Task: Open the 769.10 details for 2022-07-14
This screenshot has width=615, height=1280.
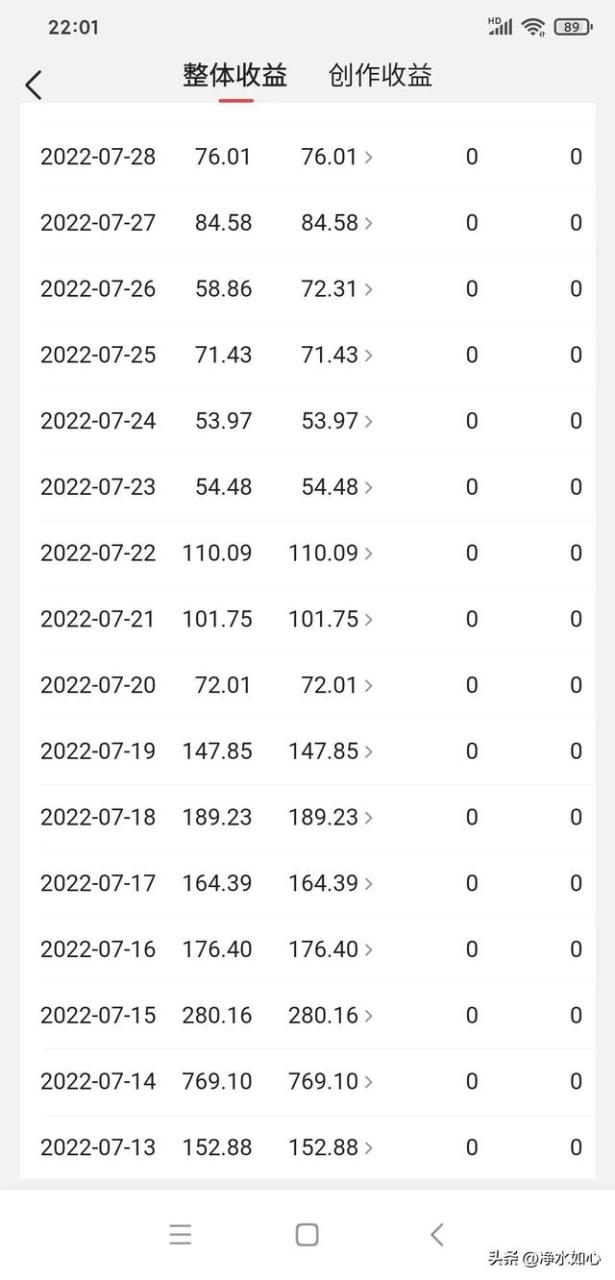Action: [x=331, y=1081]
